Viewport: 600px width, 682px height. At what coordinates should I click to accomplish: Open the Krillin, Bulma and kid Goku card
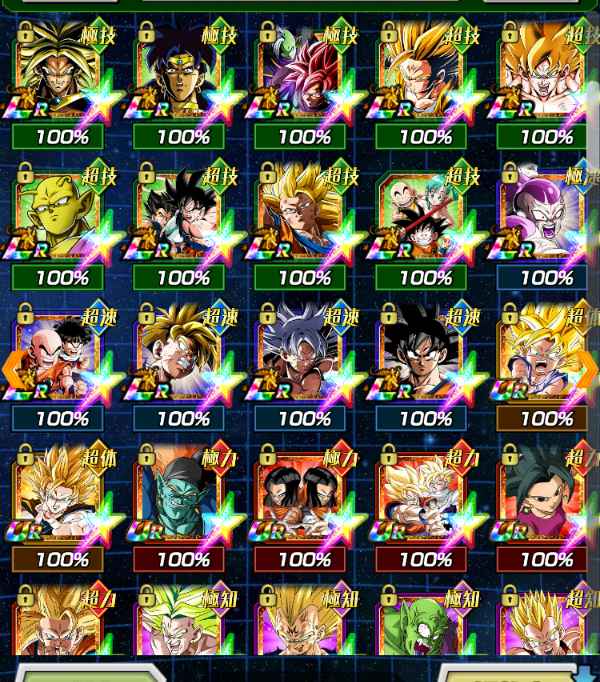[x=425, y=218]
